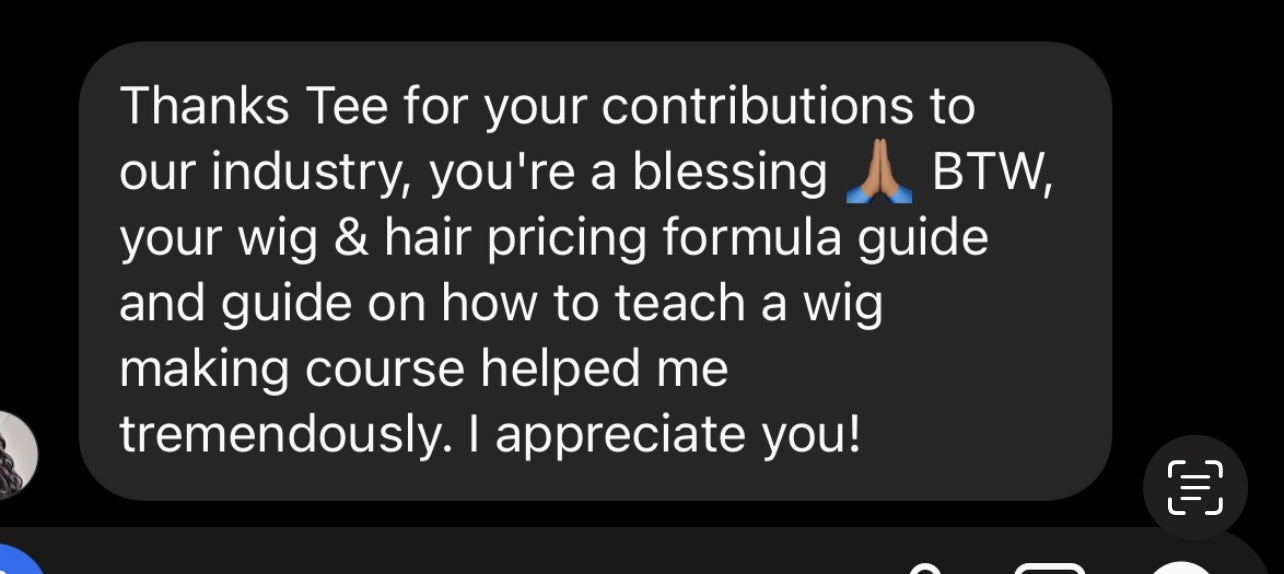Screen dimensions: 1284x574
Task: Open the blue camera button
Action: (x=16, y=561)
